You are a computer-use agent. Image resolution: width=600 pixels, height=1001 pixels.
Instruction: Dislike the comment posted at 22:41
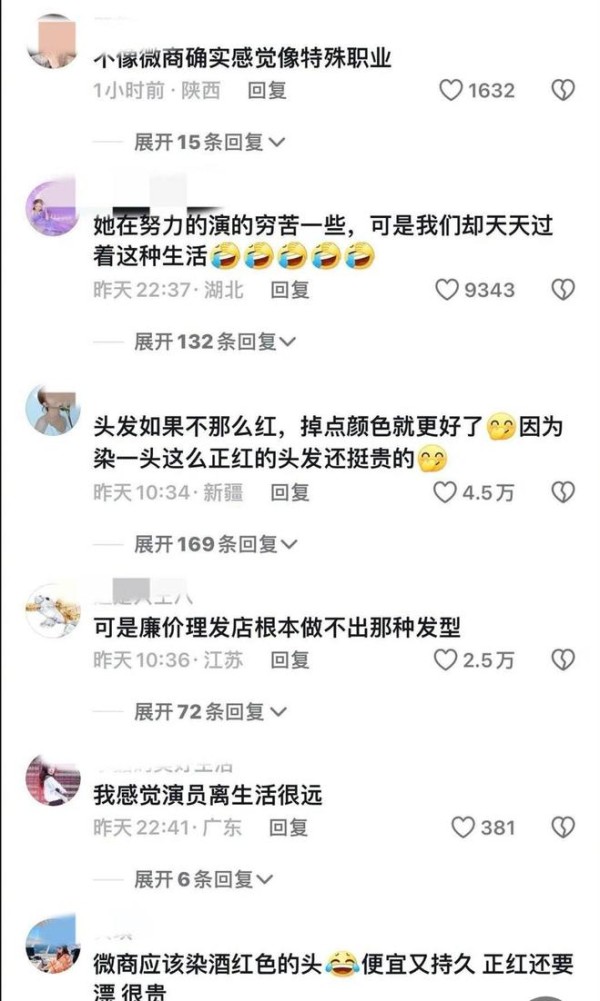pos(563,827)
